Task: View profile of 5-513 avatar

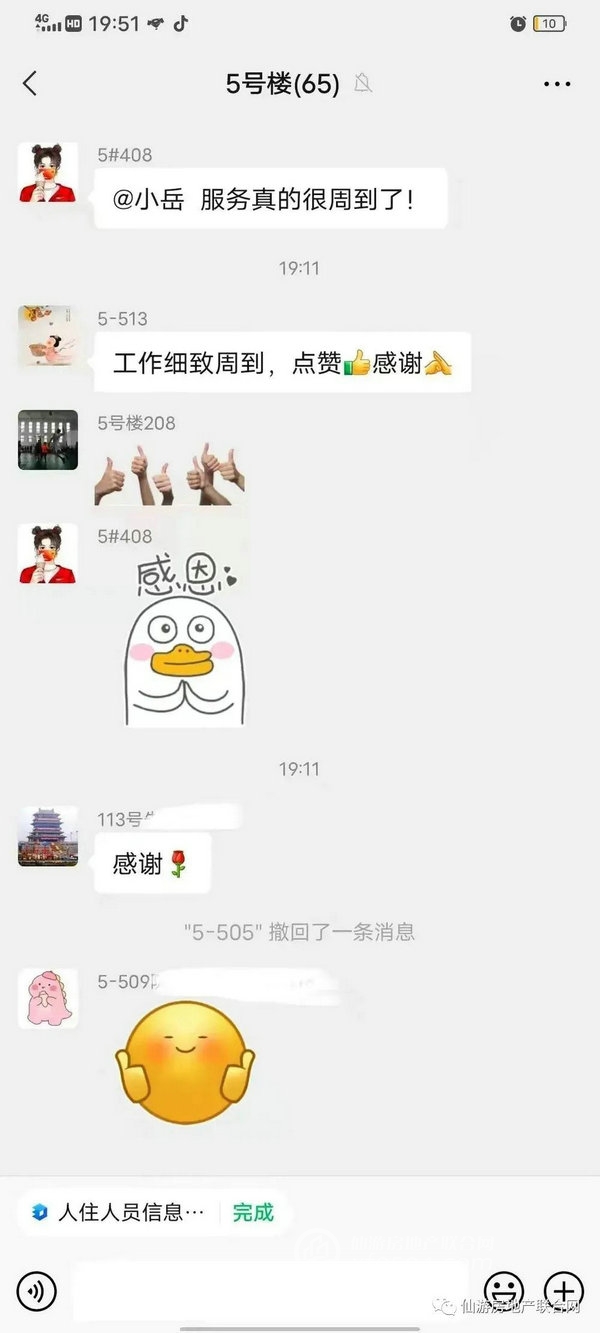Action: point(47,336)
